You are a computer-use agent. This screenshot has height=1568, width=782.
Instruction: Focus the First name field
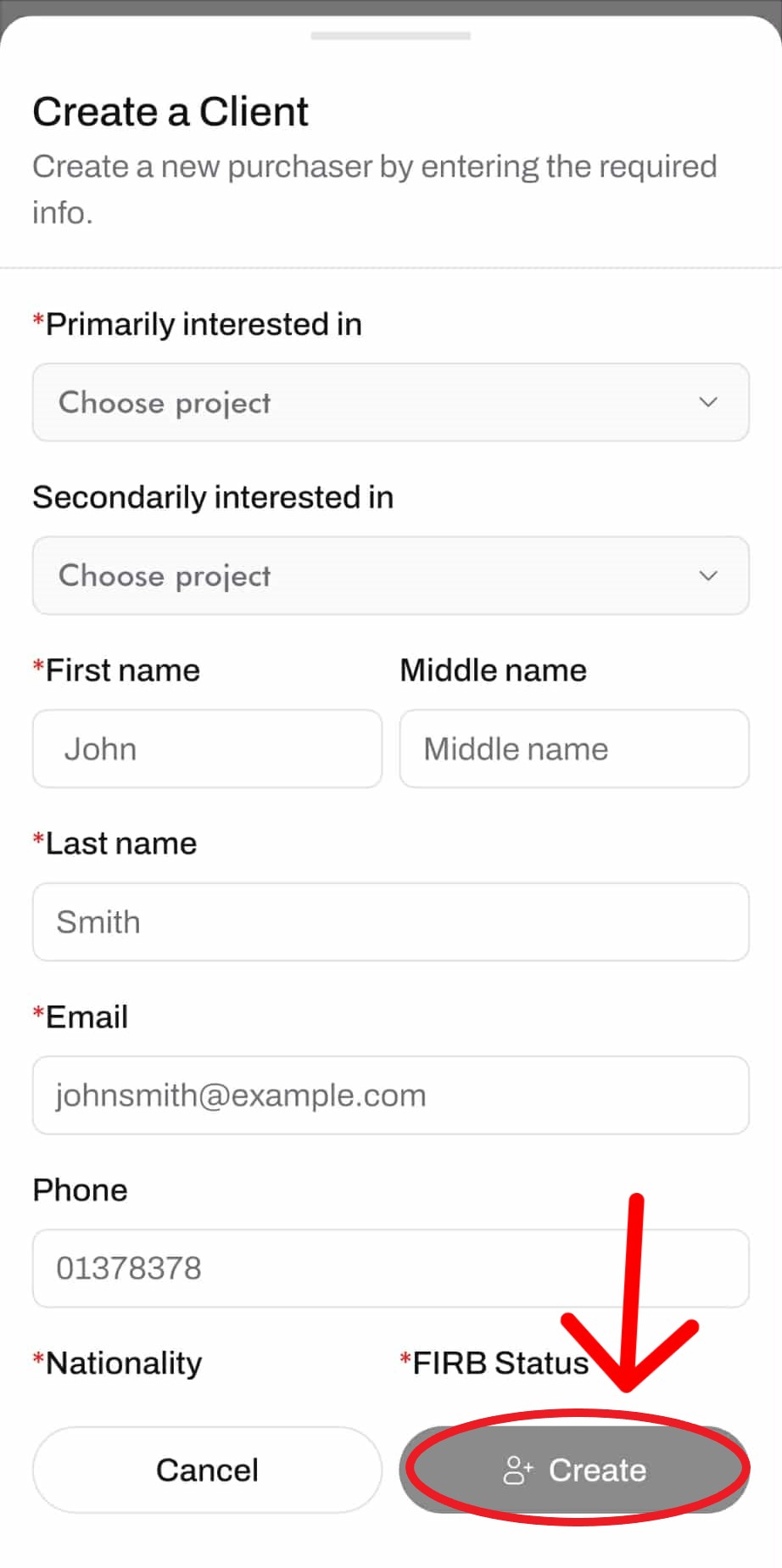pyautogui.click(x=207, y=748)
